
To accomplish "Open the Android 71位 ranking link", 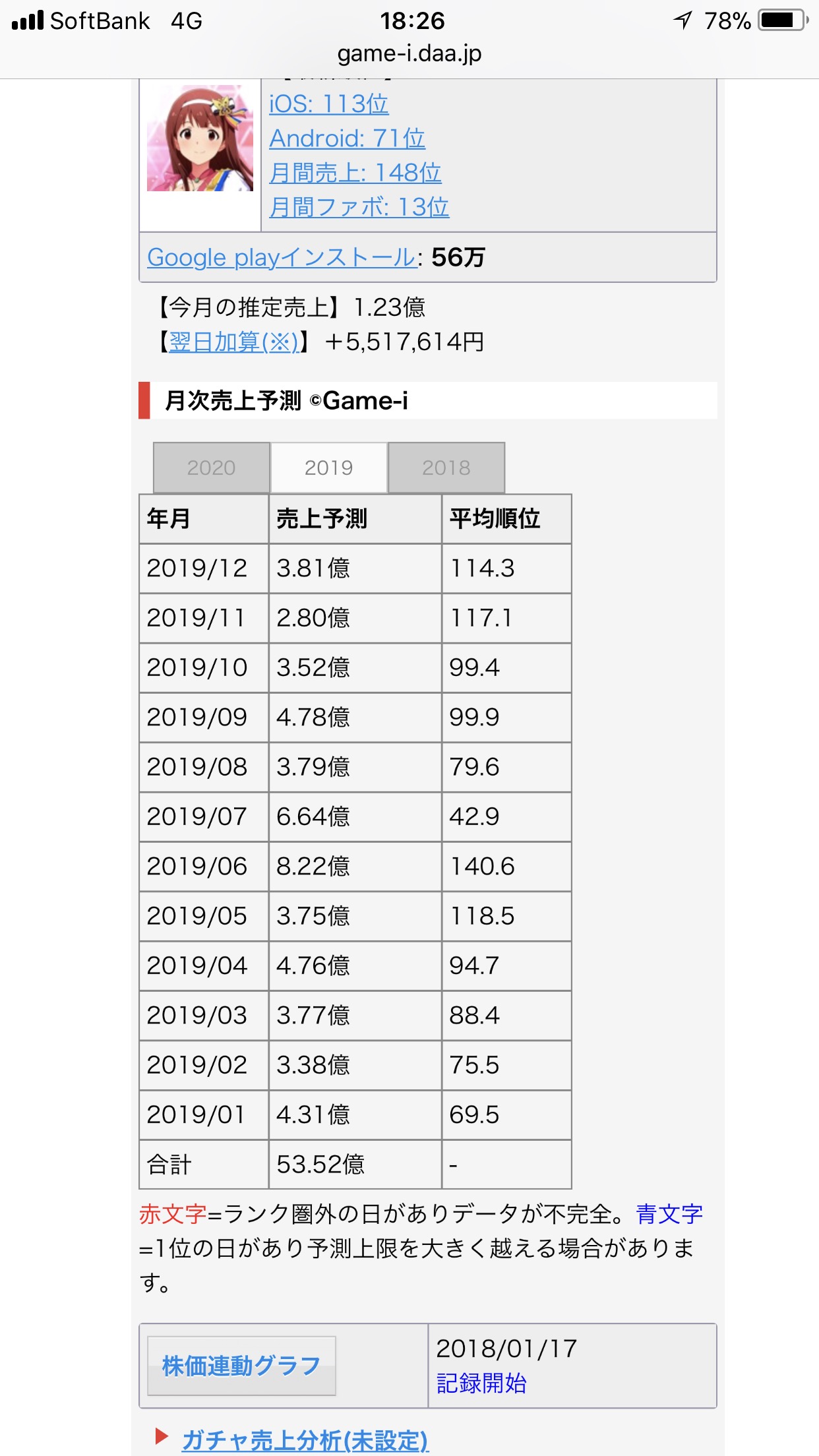I will (347, 138).
